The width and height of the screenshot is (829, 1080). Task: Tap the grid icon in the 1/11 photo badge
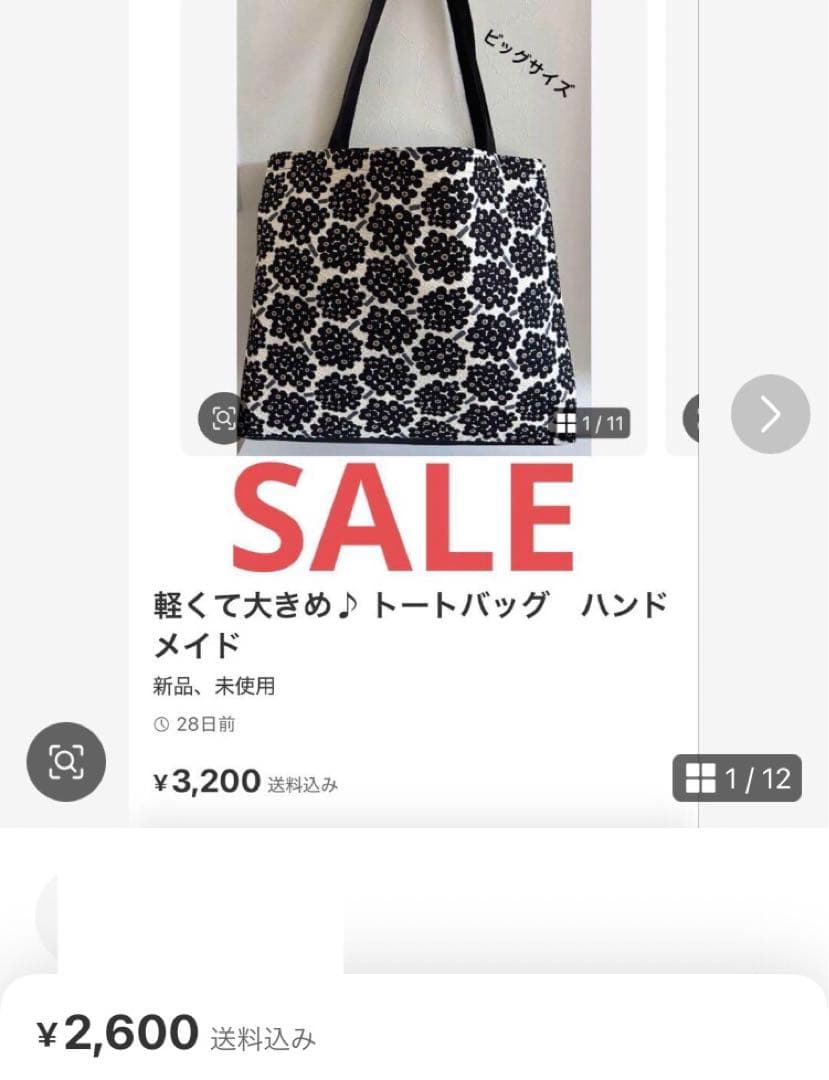567,421
